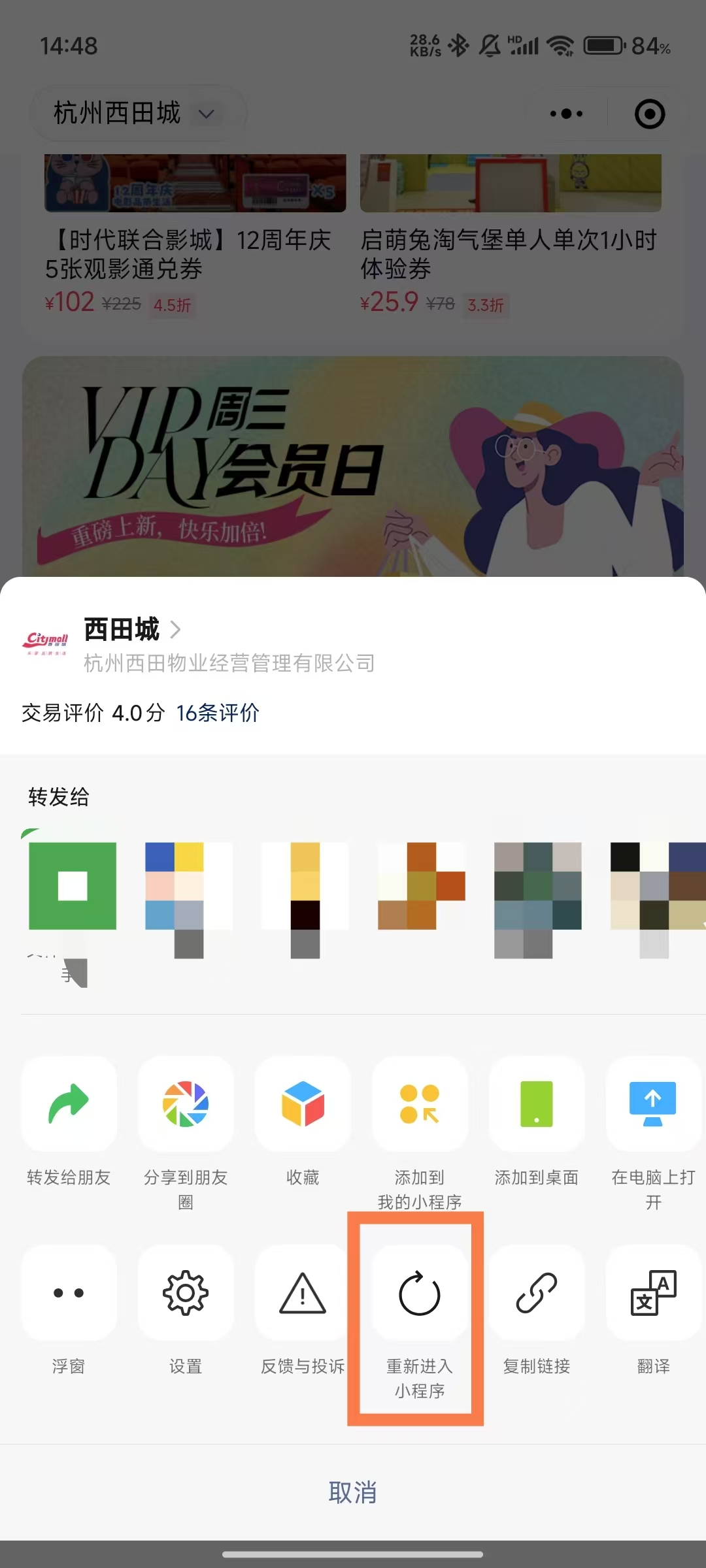Select 在电脑上打开
The height and width of the screenshot is (1568, 706).
tap(653, 1104)
